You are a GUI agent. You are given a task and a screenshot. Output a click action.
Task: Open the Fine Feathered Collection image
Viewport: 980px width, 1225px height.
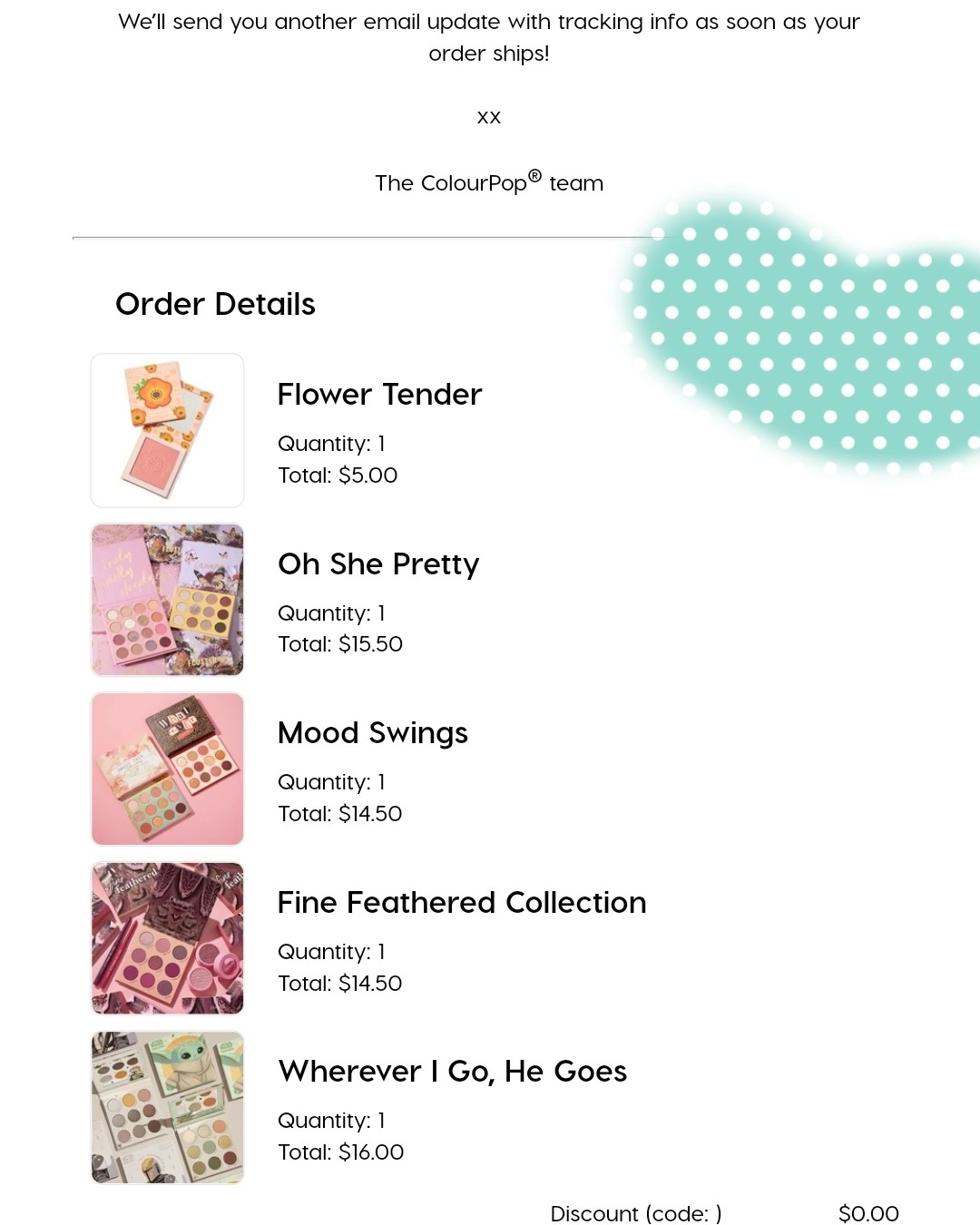pos(167,938)
